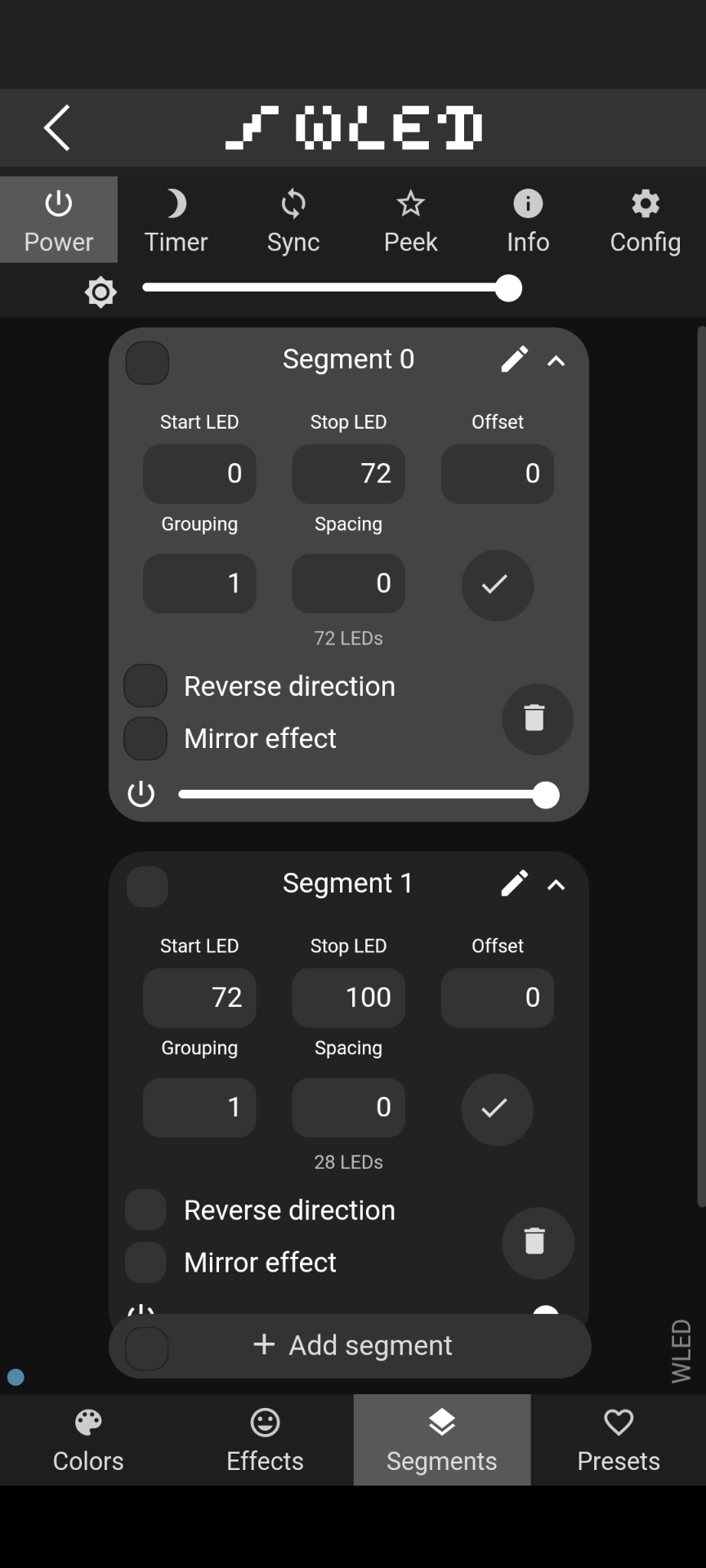The image size is (706, 1568).
Task: Apply Segment 0 changes with the checkmark
Action: click(x=497, y=585)
